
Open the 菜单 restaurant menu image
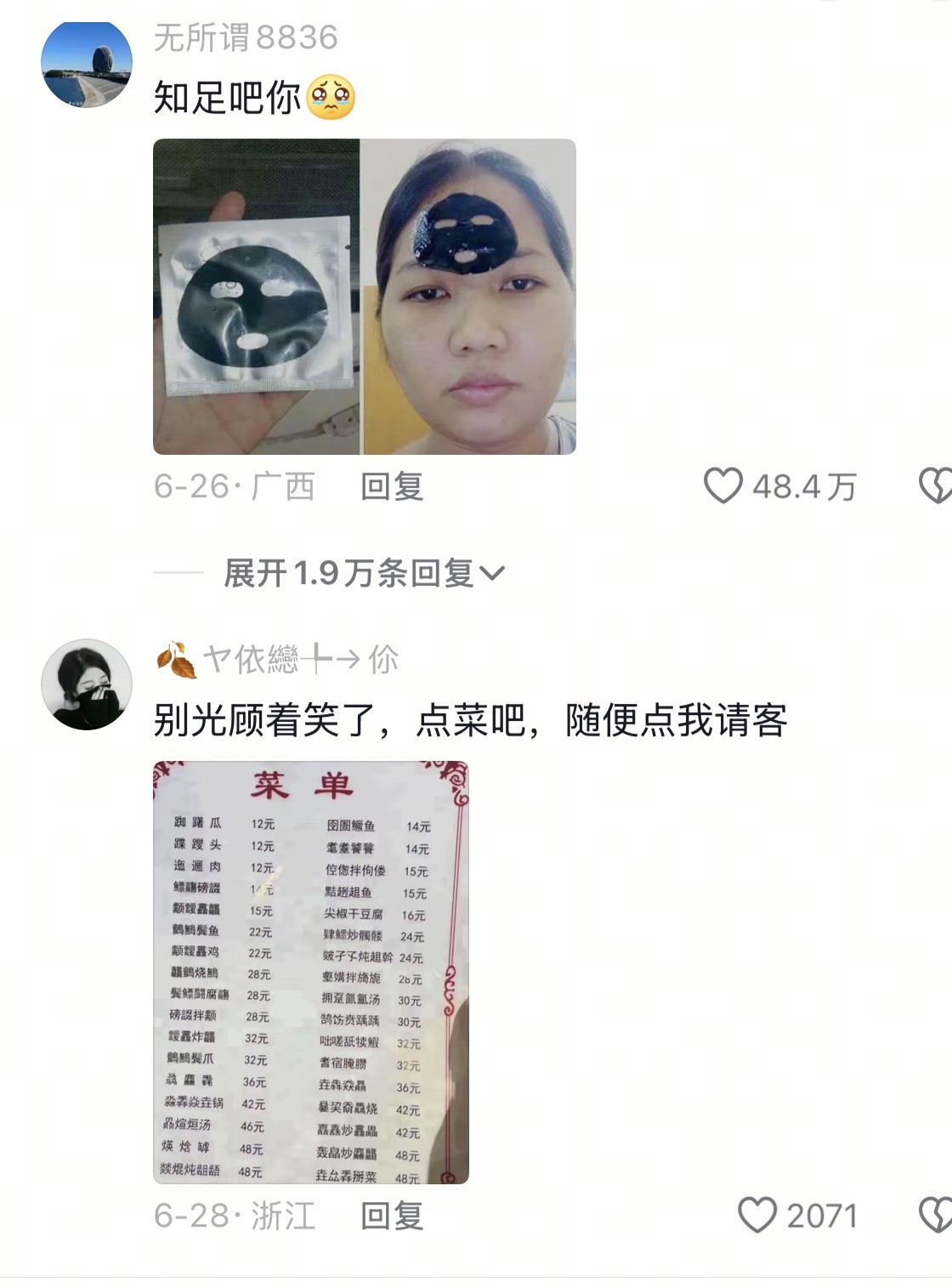306,969
